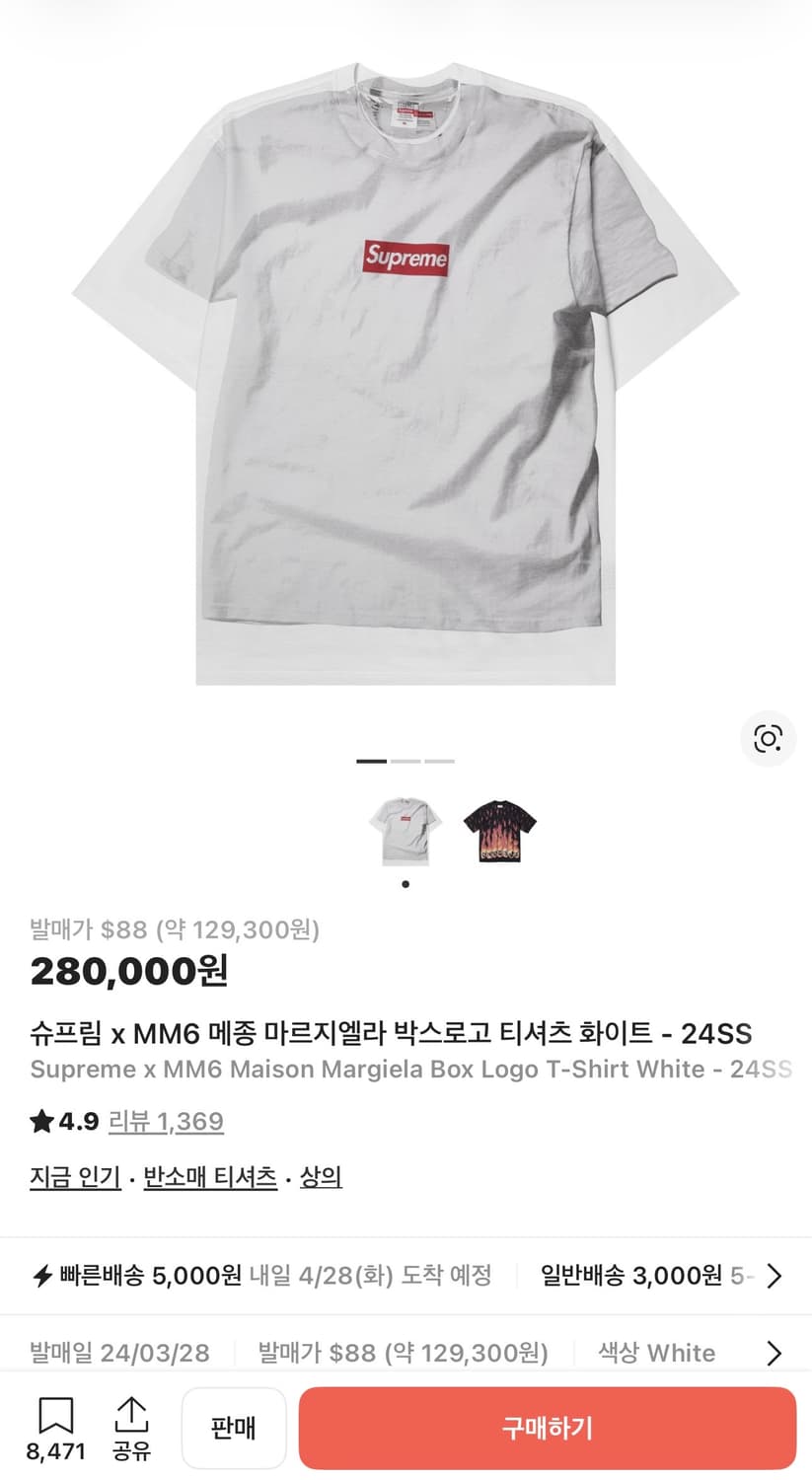
Task: Select the black flame t-shirt thumbnail
Action: (x=498, y=832)
